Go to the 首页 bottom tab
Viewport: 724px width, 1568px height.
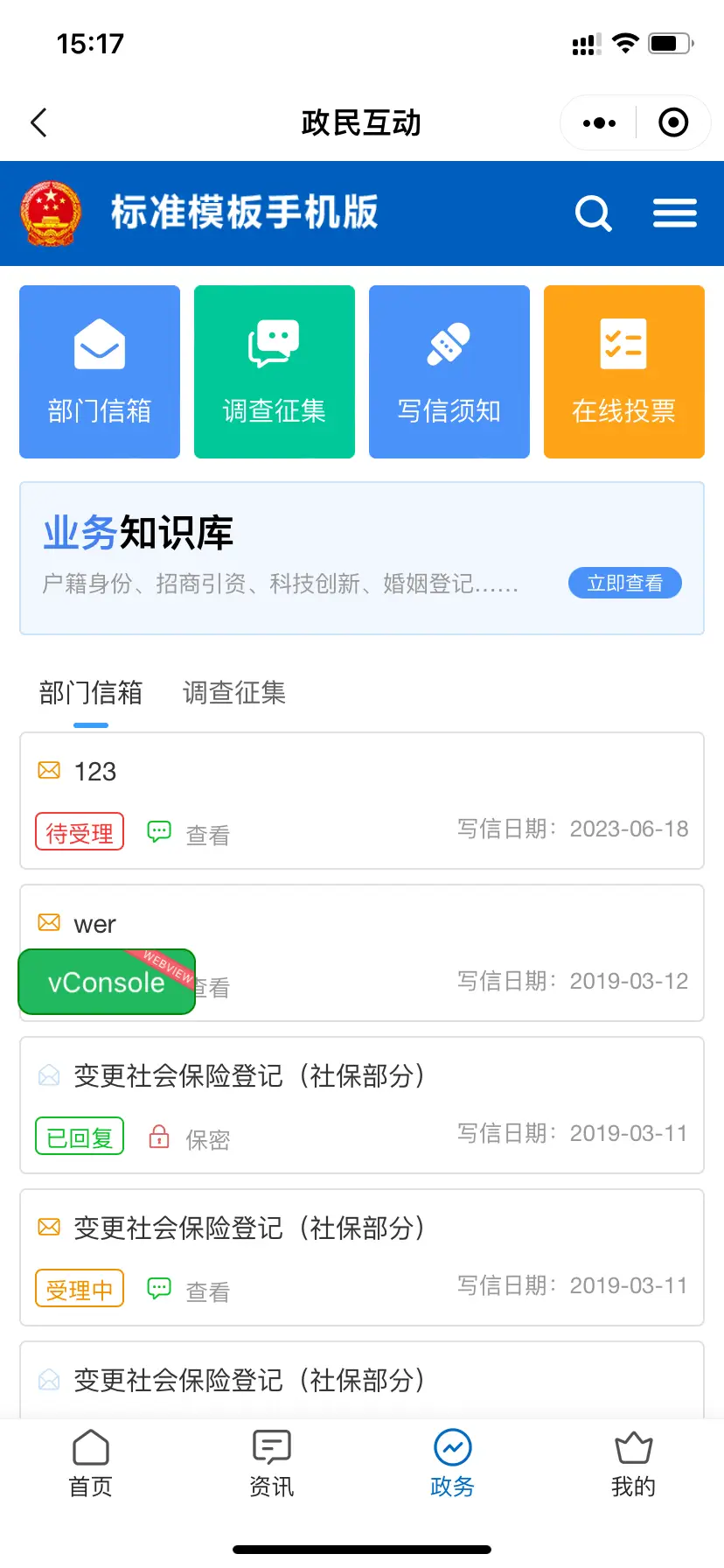(91, 1463)
